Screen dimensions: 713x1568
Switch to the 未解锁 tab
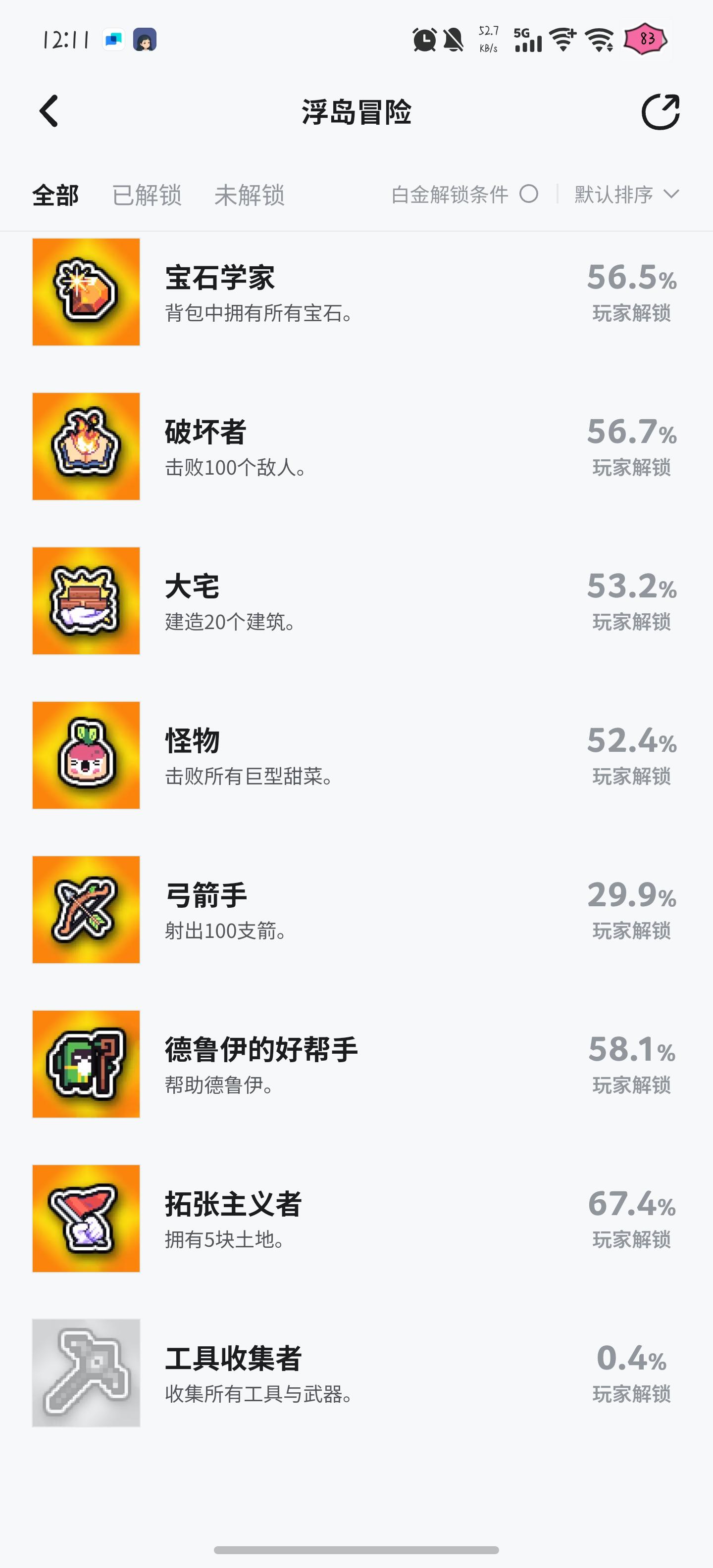pos(249,196)
